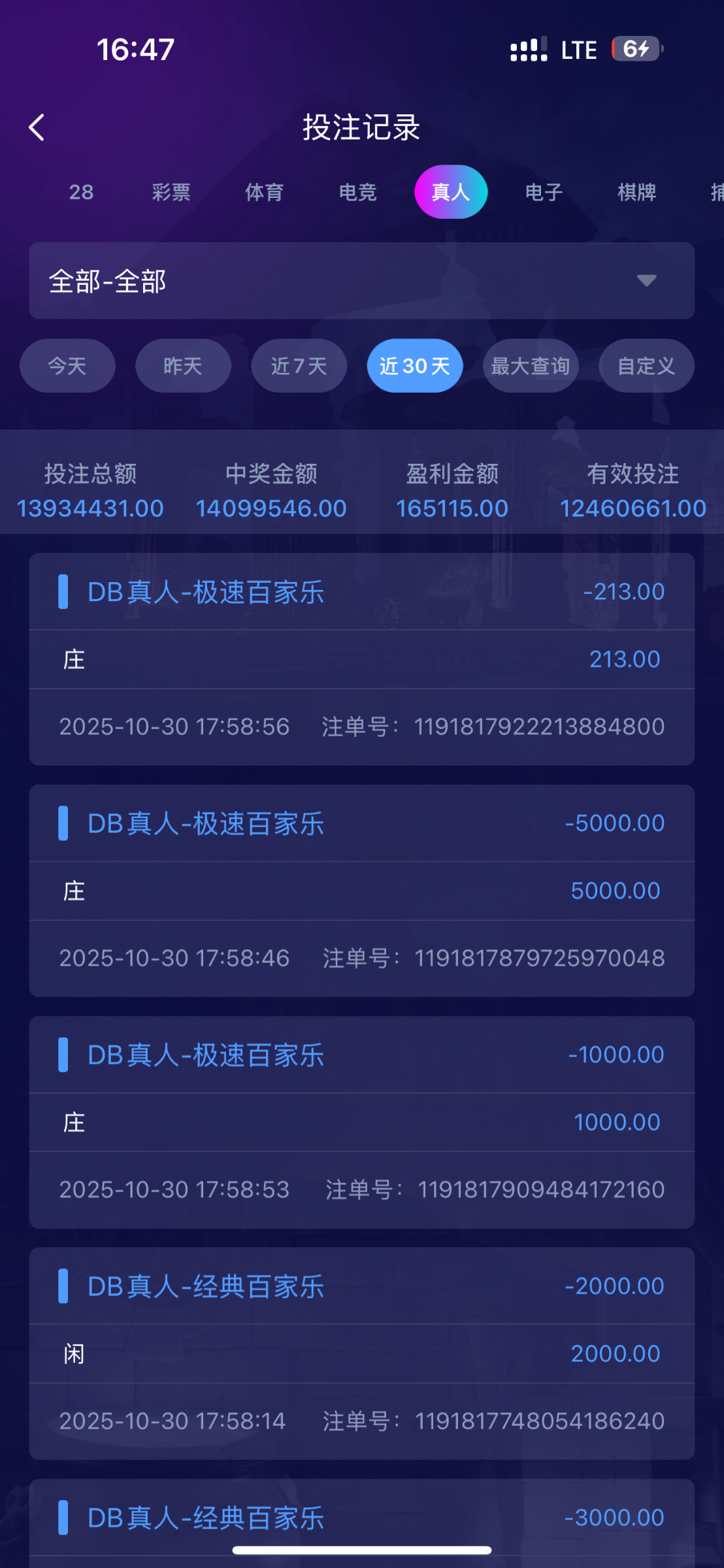
Task: Select 近30天 to refresh records
Action: (414, 366)
